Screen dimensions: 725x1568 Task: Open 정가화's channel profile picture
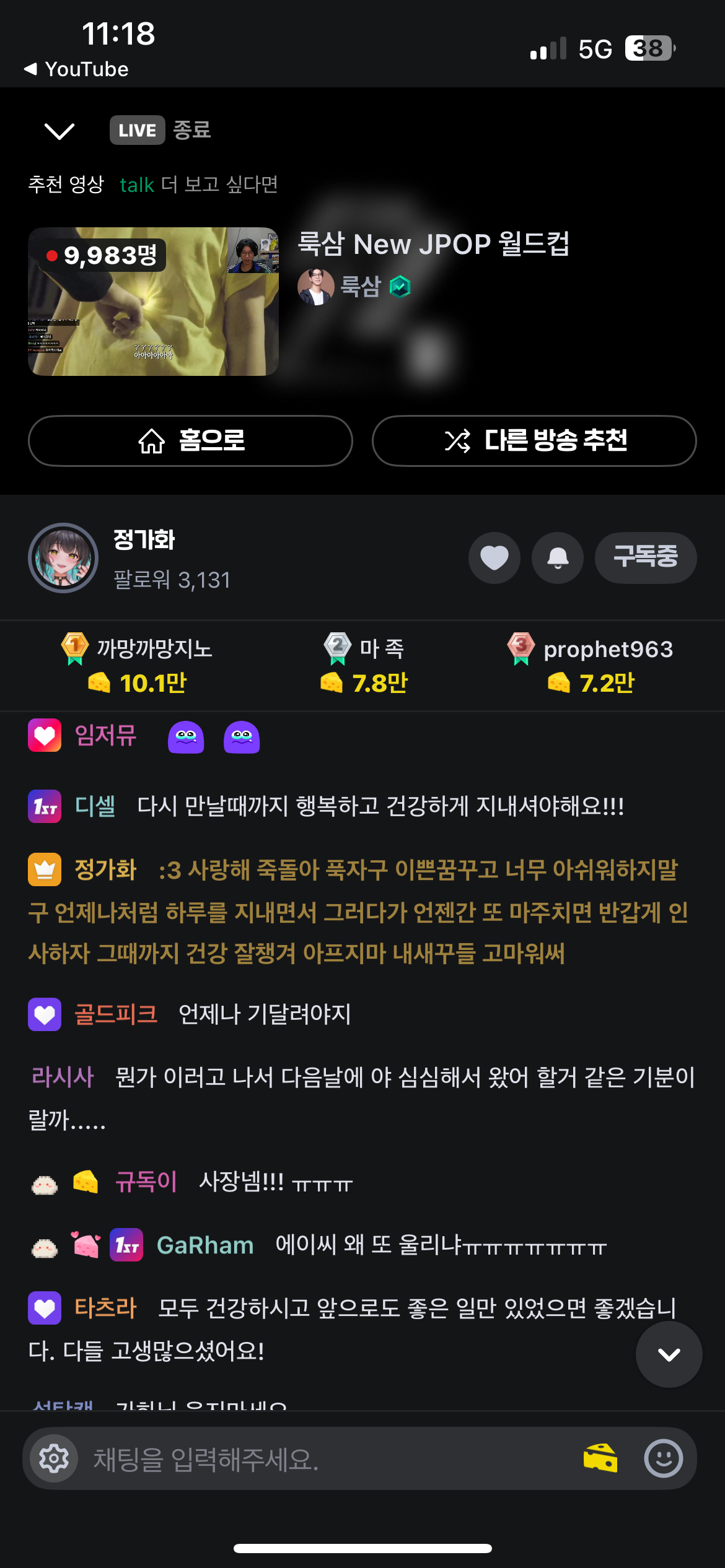pyautogui.click(x=63, y=558)
